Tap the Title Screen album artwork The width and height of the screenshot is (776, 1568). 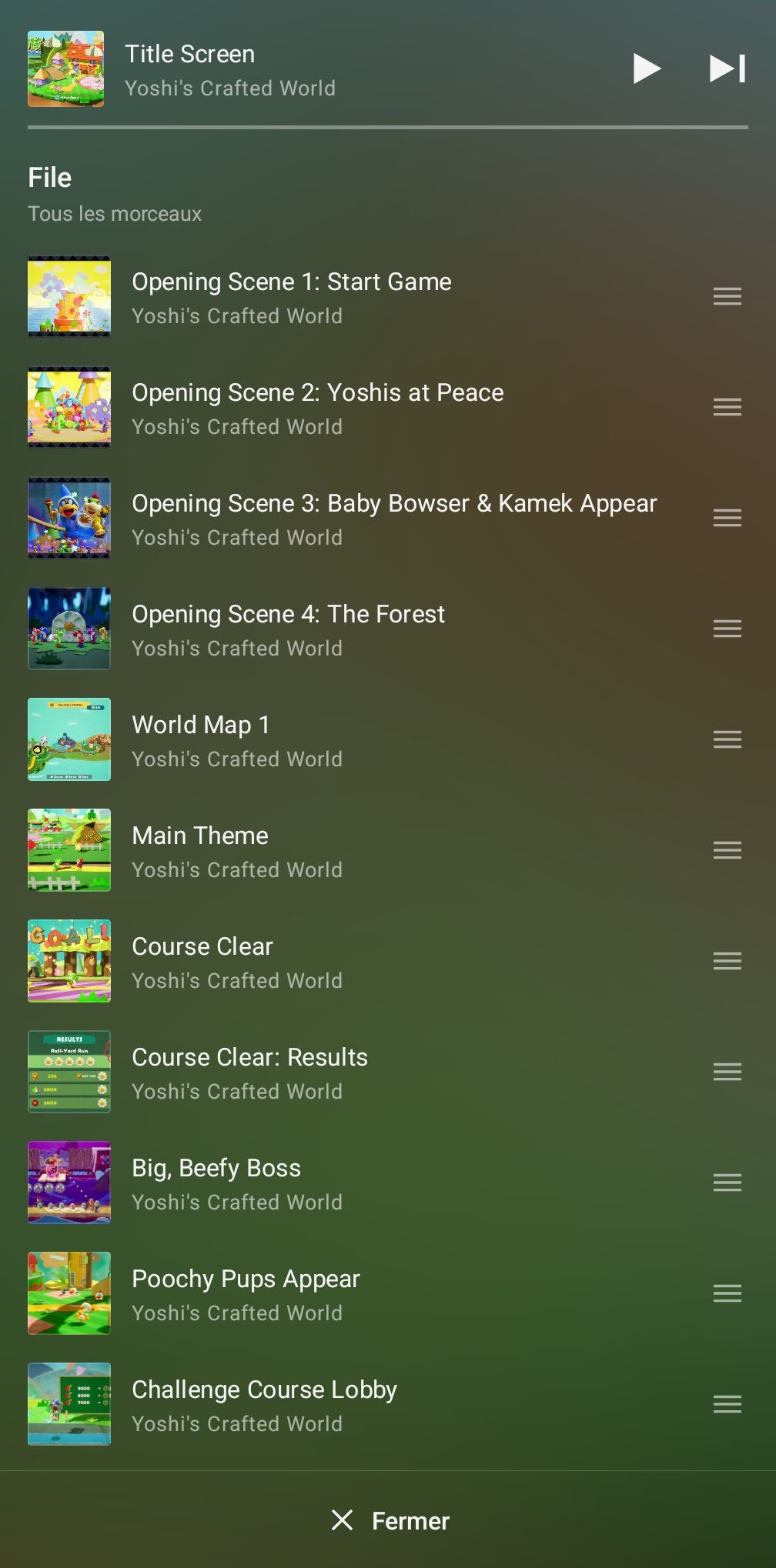[x=66, y=69]
